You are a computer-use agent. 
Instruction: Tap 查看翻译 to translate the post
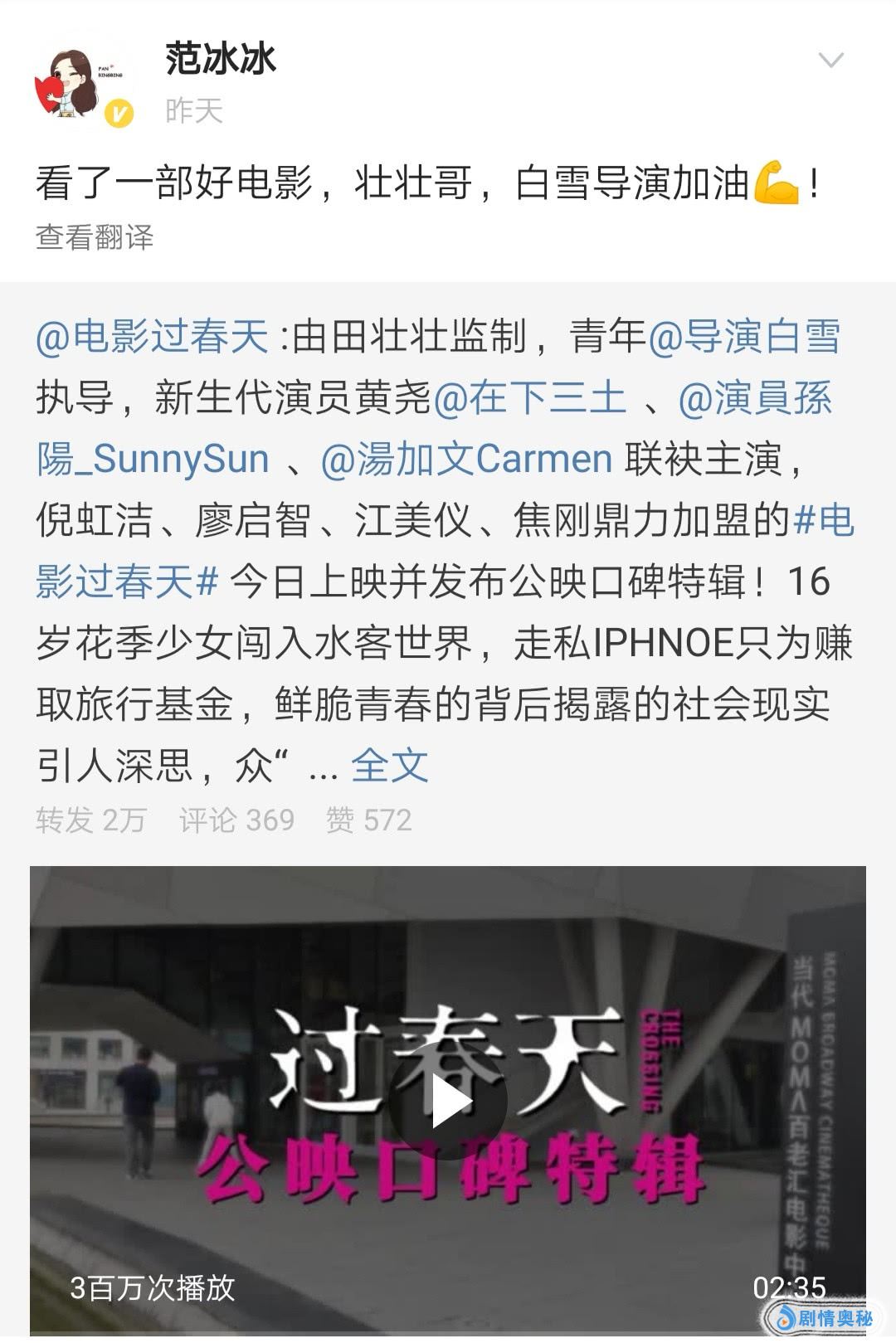(x=95, y=237)
